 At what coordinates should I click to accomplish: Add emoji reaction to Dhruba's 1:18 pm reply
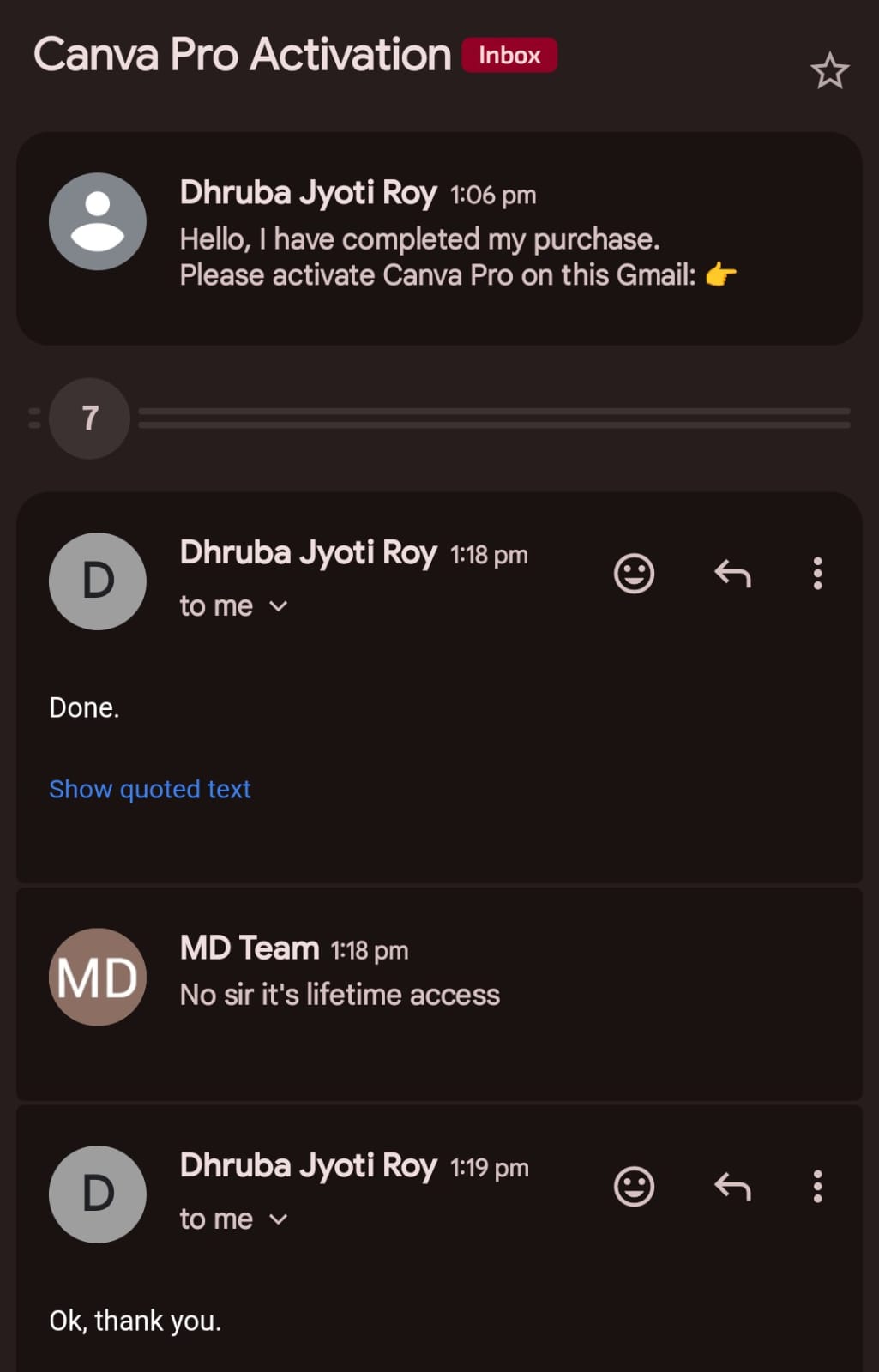pos(634,573)
